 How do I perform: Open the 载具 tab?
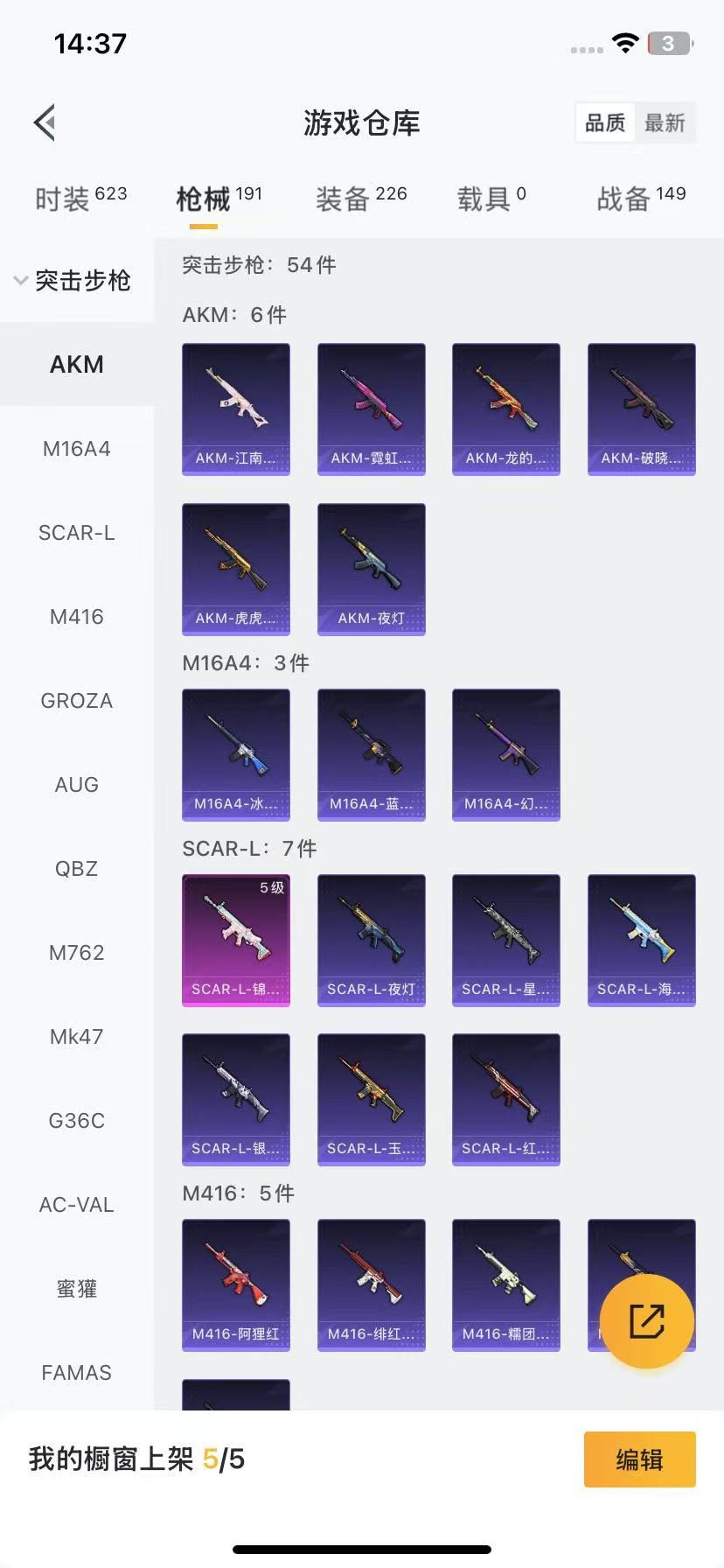point(491,199)
